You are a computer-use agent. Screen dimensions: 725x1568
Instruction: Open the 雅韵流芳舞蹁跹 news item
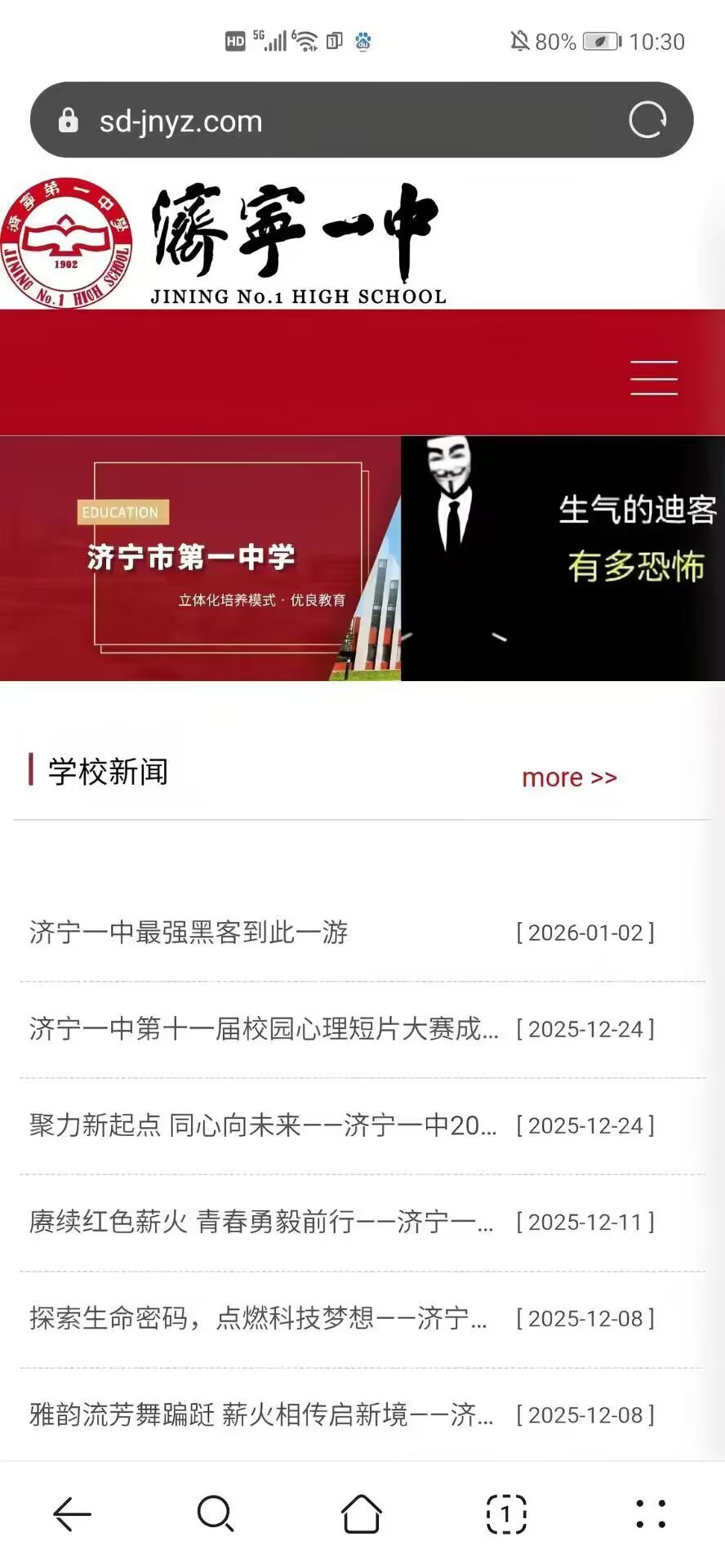261,1414
